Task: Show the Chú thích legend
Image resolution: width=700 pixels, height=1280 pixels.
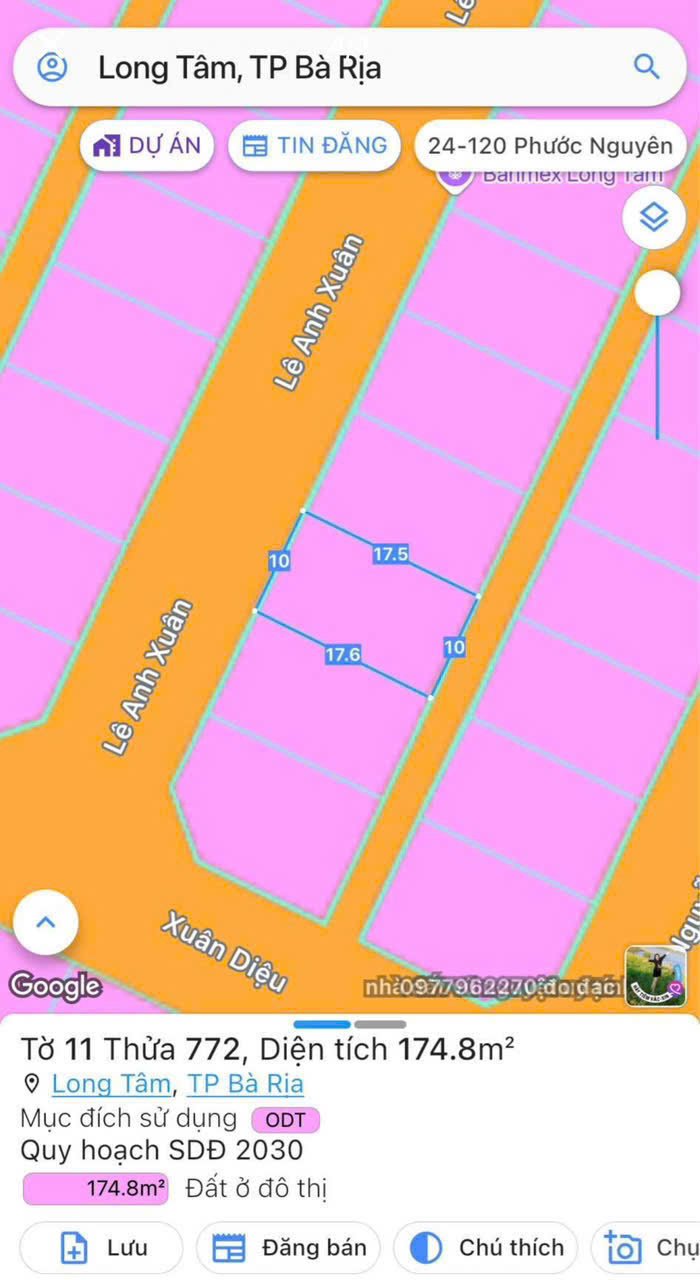Action: click(x=485, y=1248)
